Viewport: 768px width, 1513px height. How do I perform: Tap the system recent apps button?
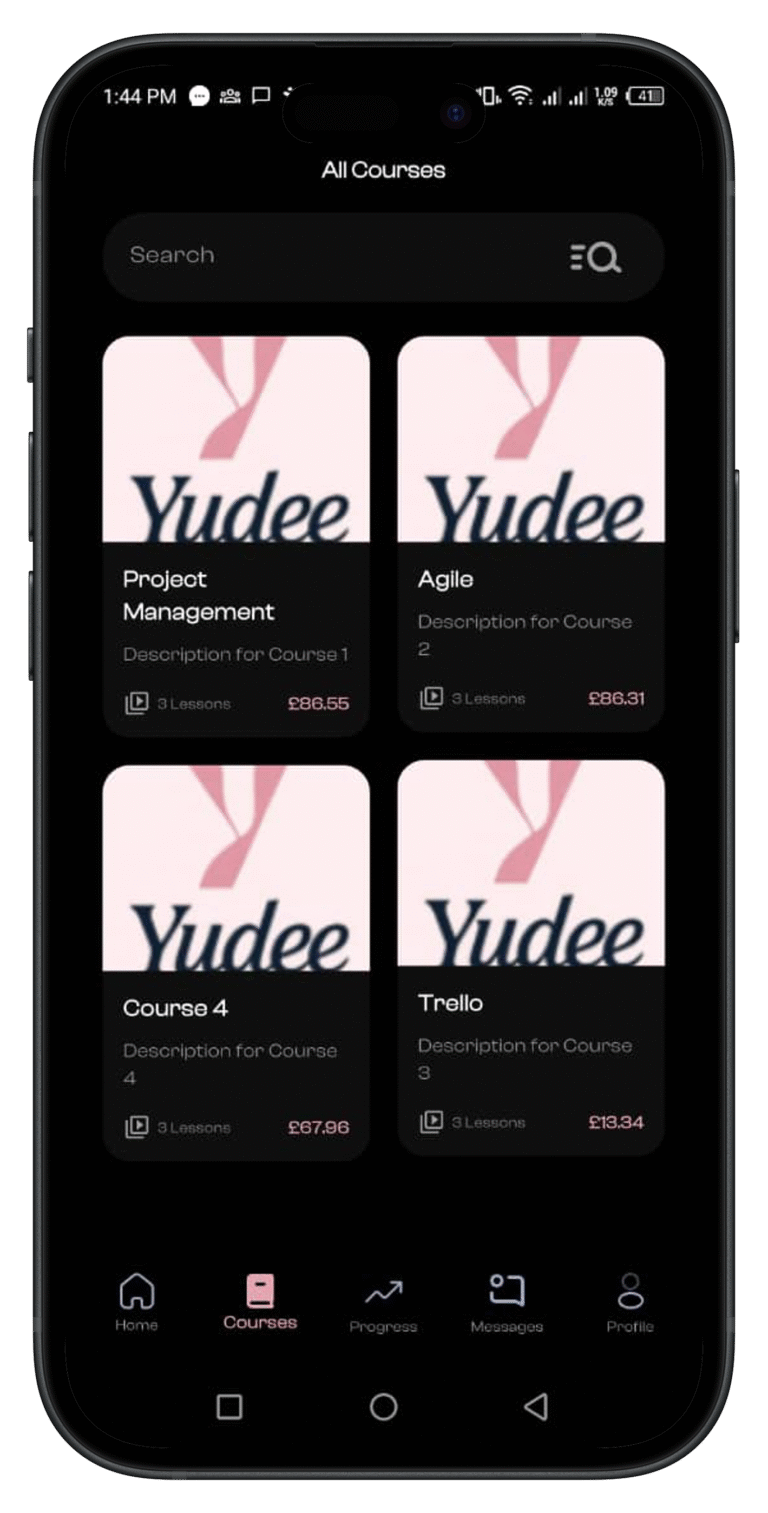[230, 1407]
